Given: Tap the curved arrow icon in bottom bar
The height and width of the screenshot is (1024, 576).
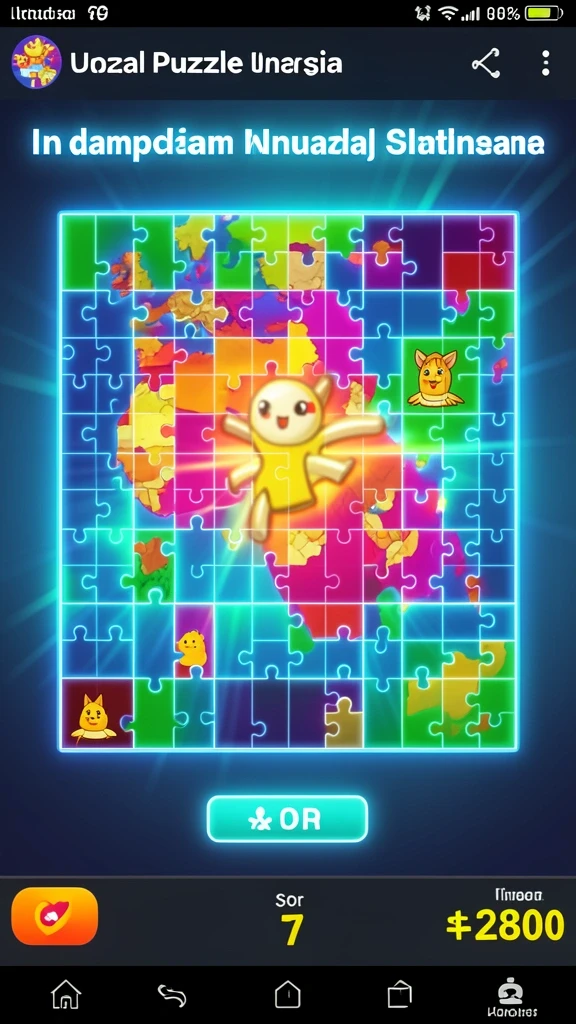Looking at the screenshot, I should [x=172, y=996].
